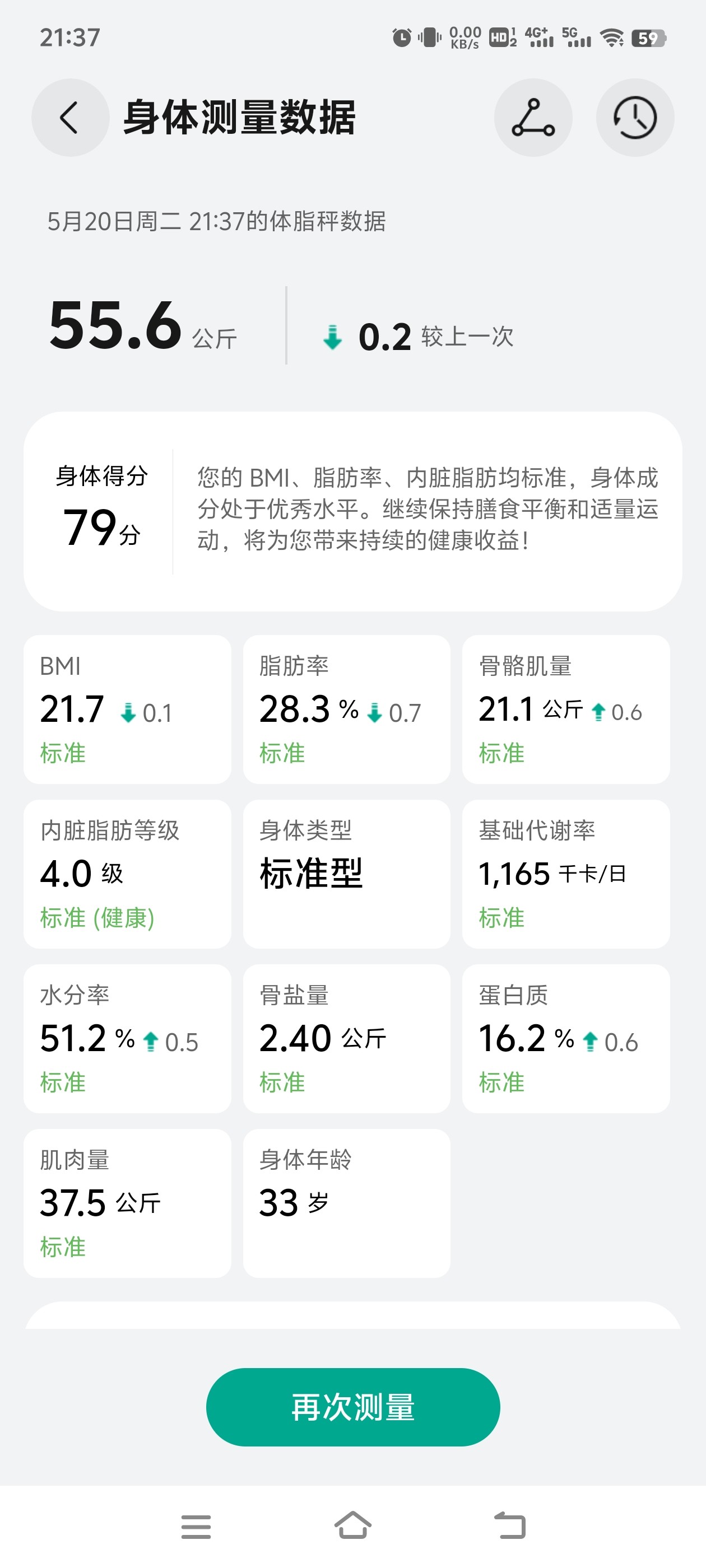The height and width of the screenshot is (1568, 706).
Task: Open recent apps from navigation bar
Action: (x=196, y=1527)
